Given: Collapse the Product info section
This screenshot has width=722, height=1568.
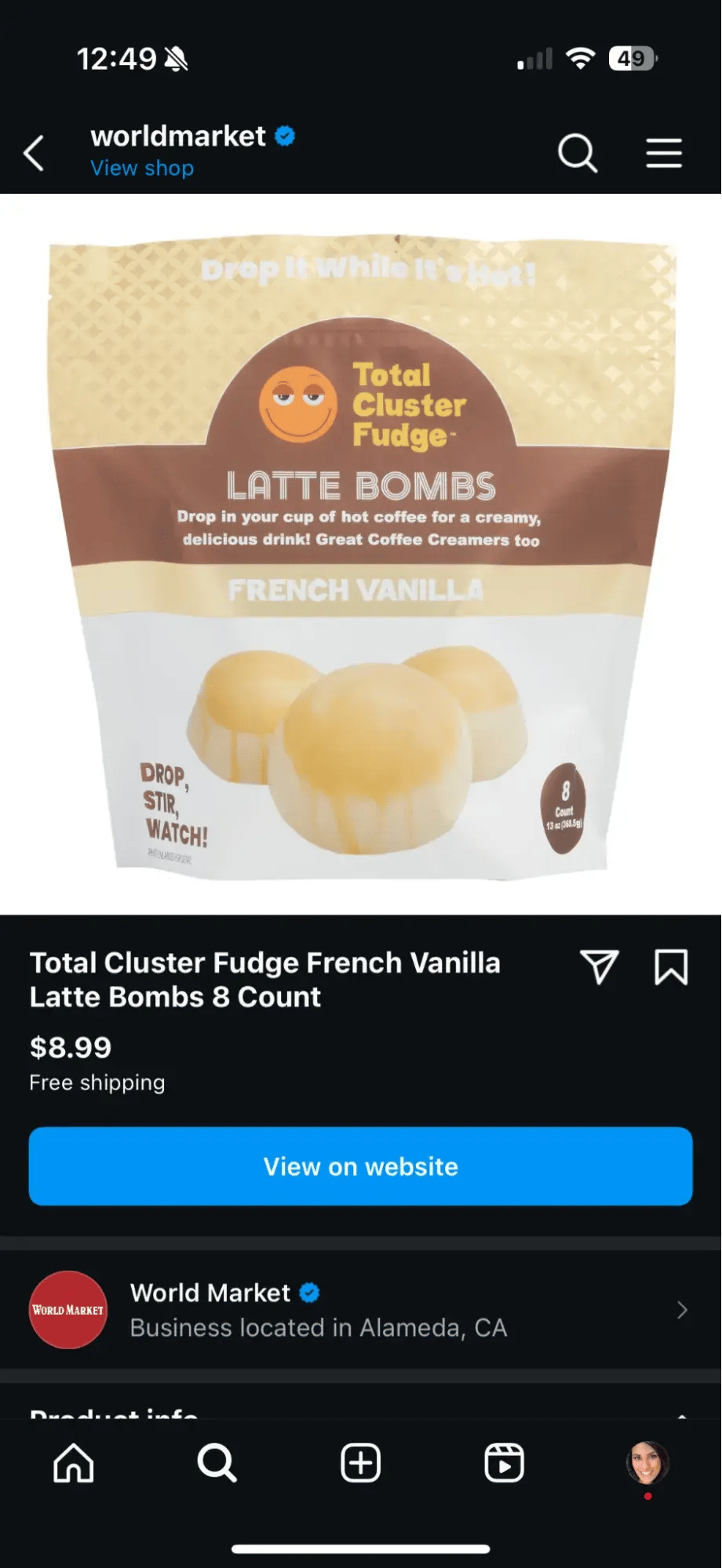Looking at the screenshot, I should [682, 1413].
